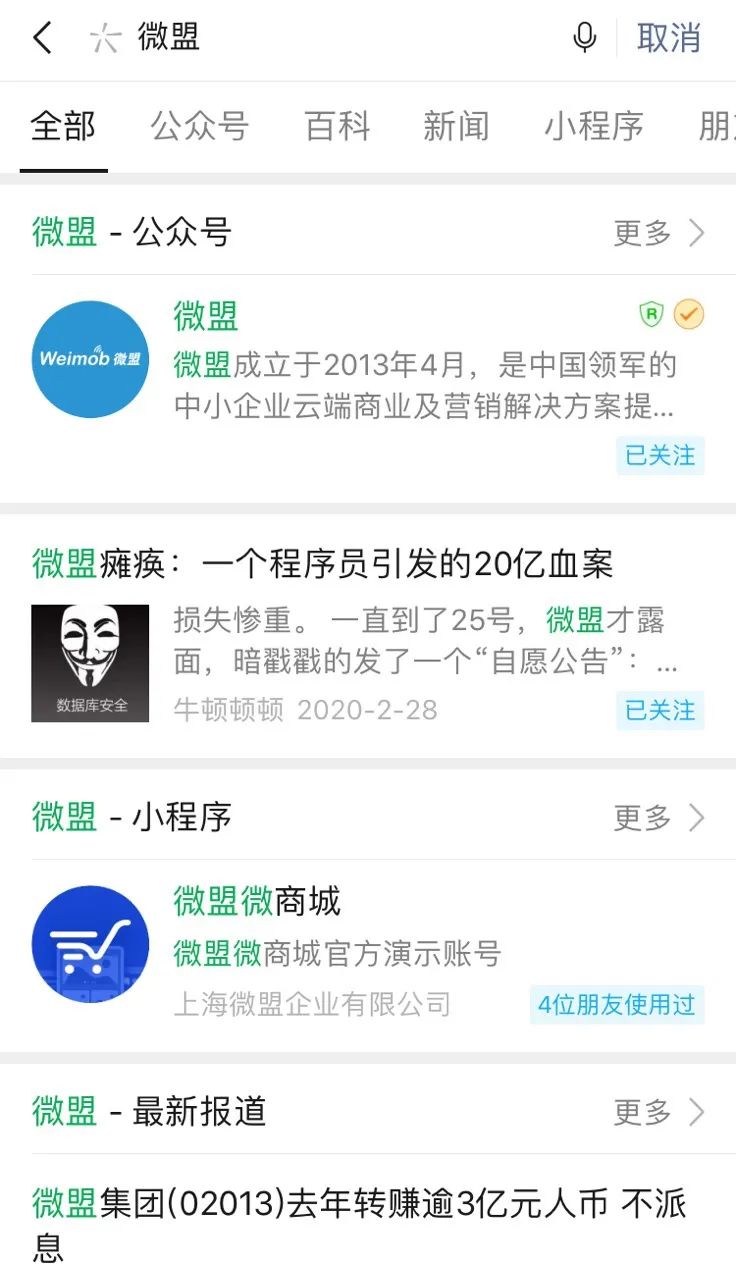
Task: See 更多 in the 微盟 小程序 section
Action: [658, 818]
